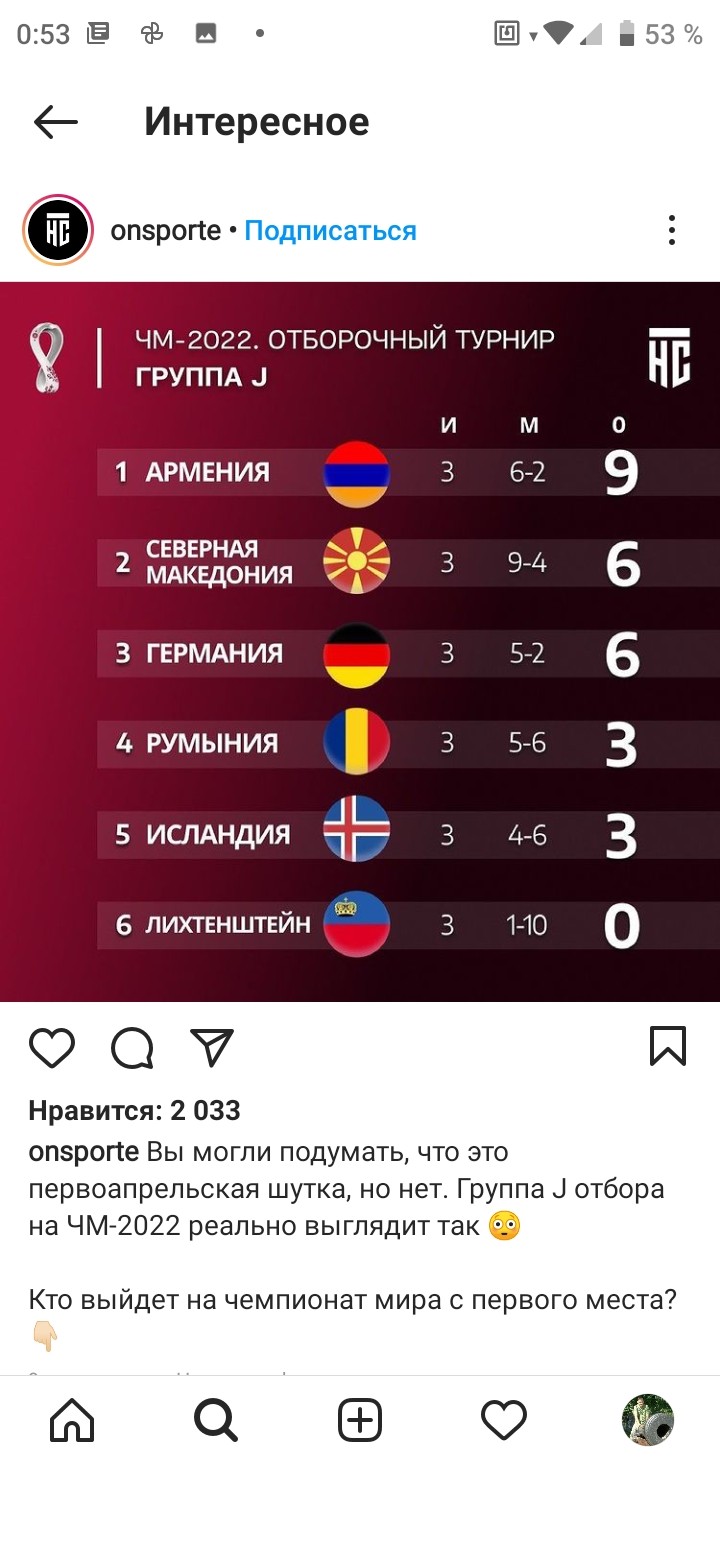720x1560 pixels.
Task: Open the activity heart tab
Action: pos(504,1420)
